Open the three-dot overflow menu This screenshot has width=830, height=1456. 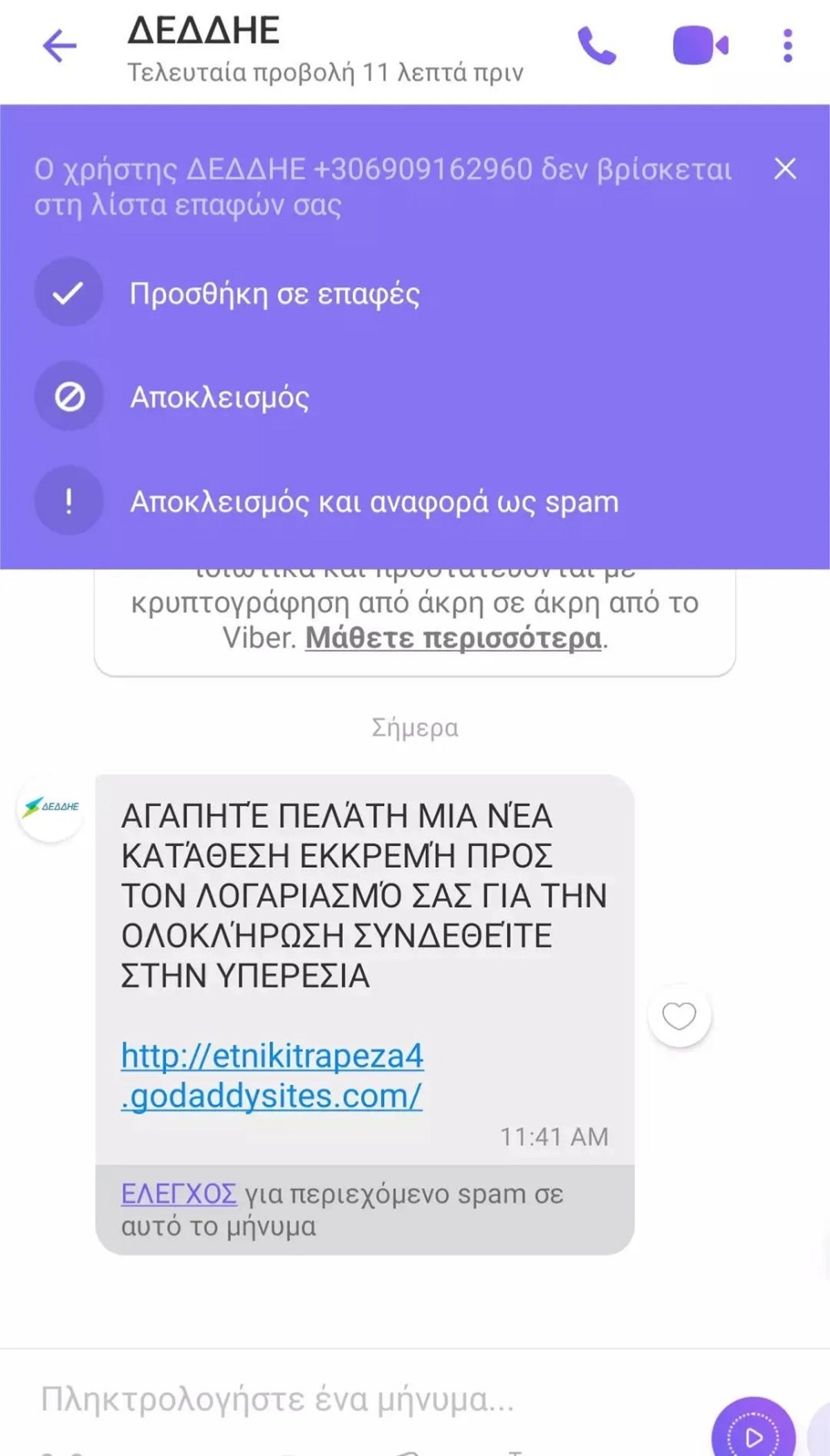787,46
